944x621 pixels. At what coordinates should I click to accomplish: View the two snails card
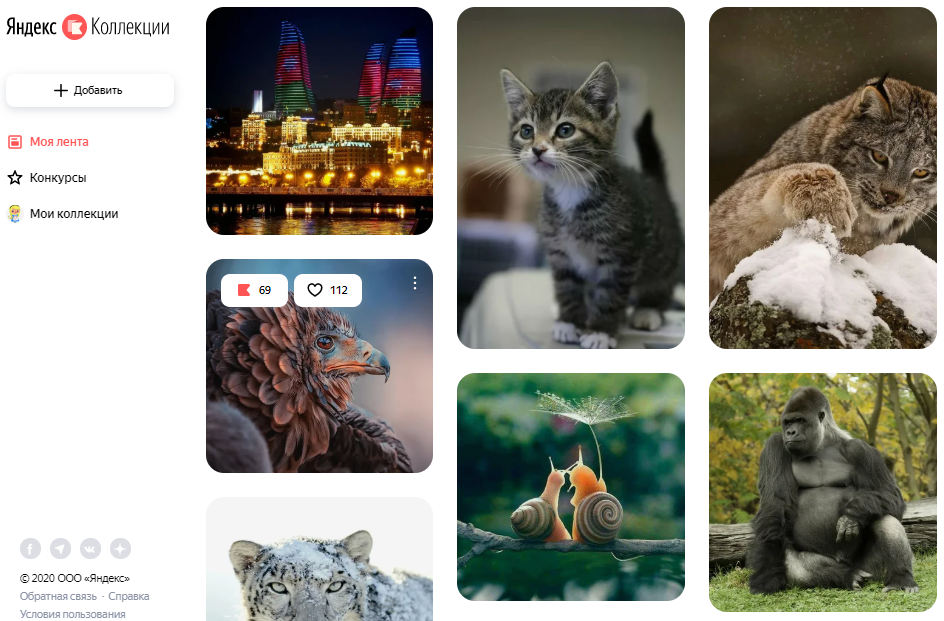570,486
